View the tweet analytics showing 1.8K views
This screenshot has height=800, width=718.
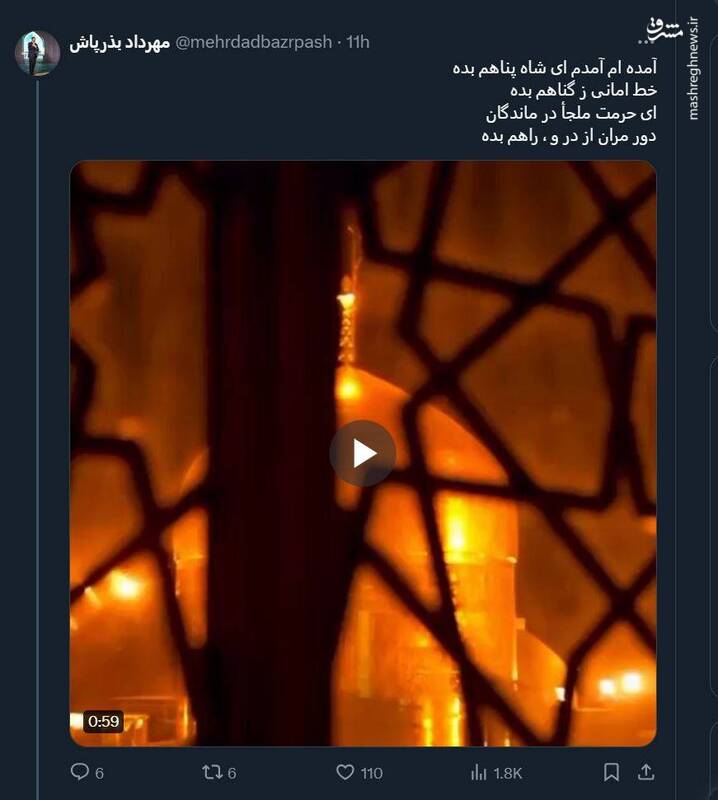click(x=478, y=772)
